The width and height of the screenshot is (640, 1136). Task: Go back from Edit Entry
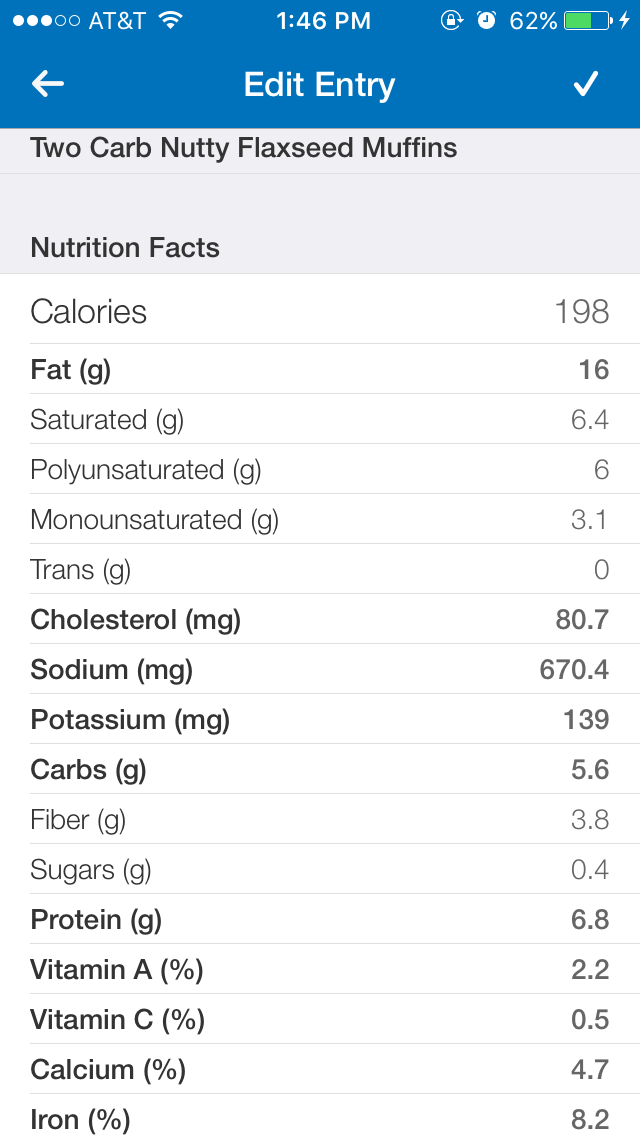(48, 84)
